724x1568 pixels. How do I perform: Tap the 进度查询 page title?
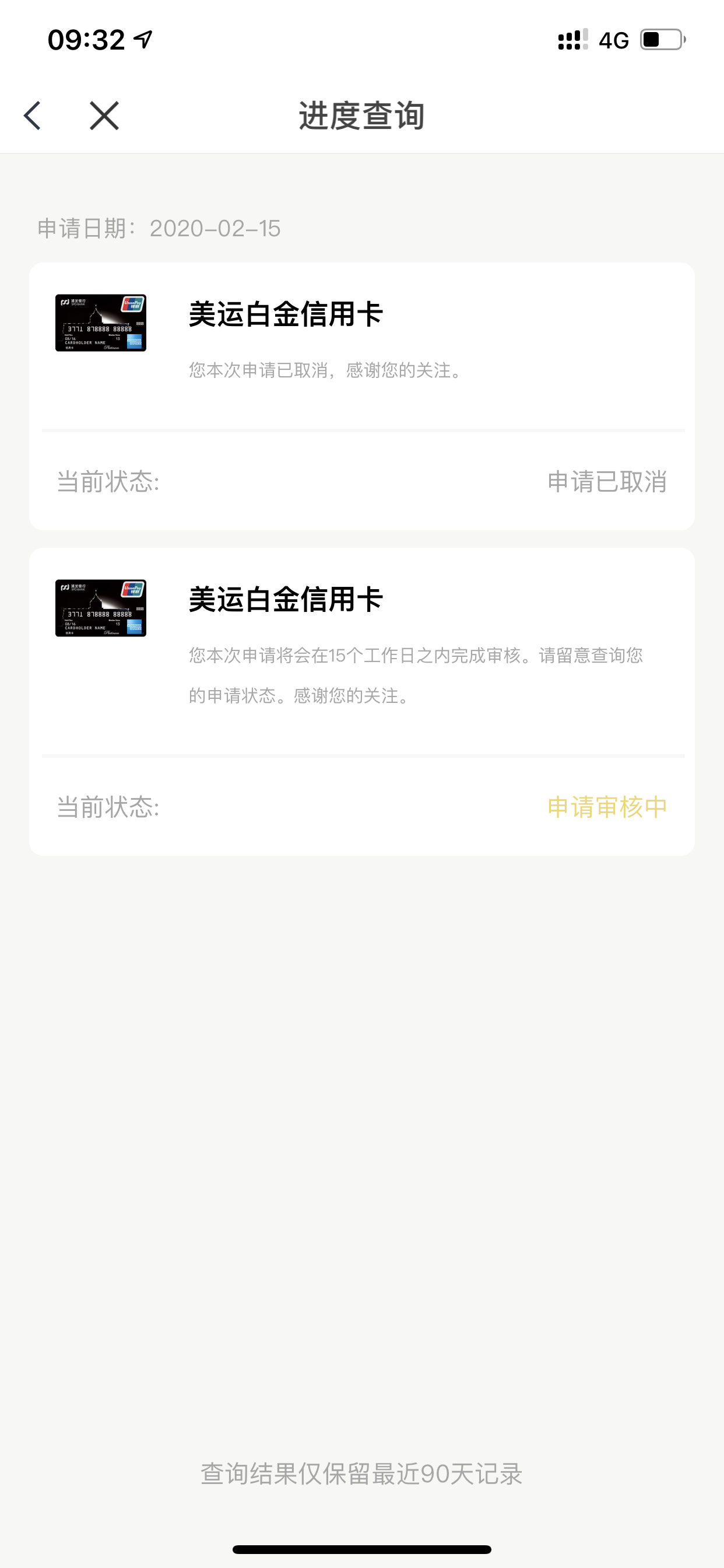click(361, 116)
